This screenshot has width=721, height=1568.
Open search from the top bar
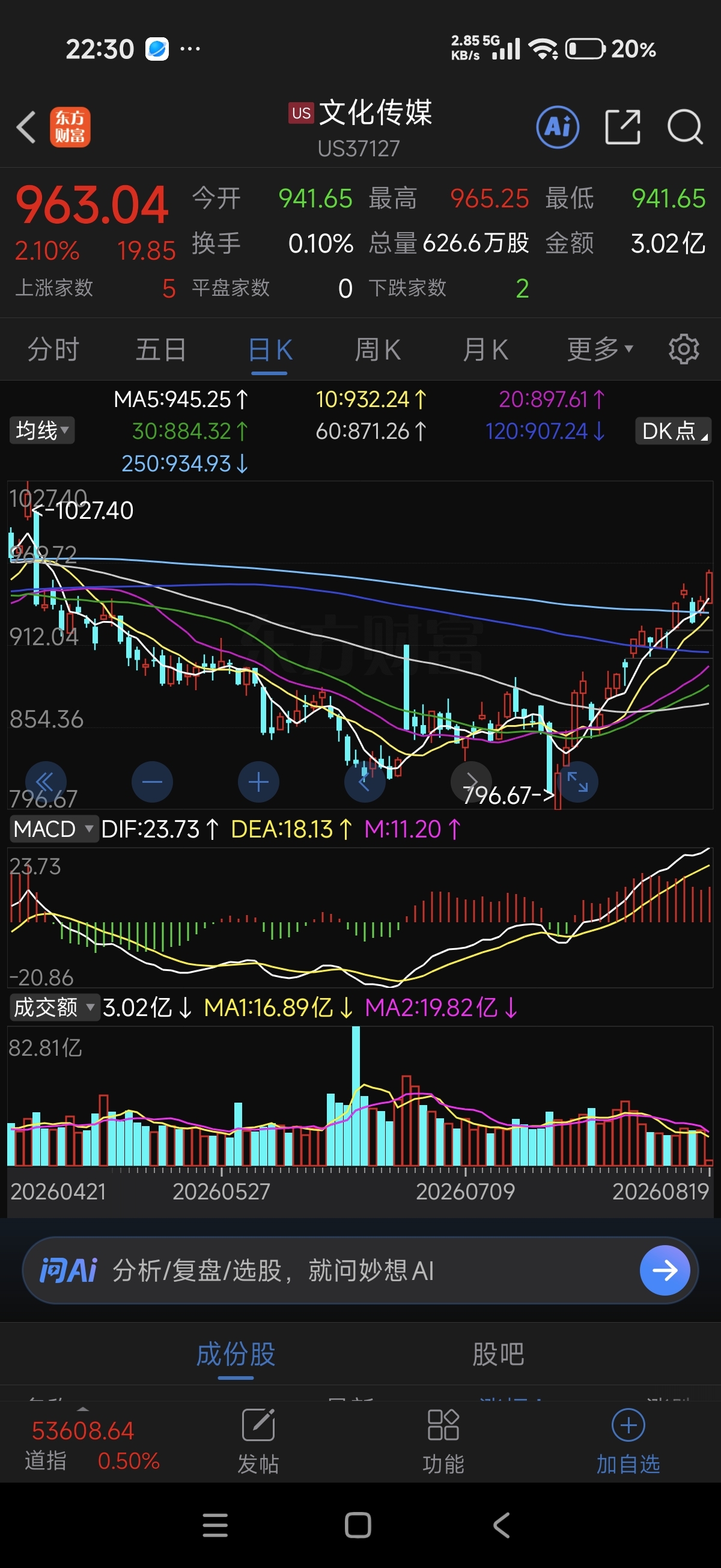684,127
